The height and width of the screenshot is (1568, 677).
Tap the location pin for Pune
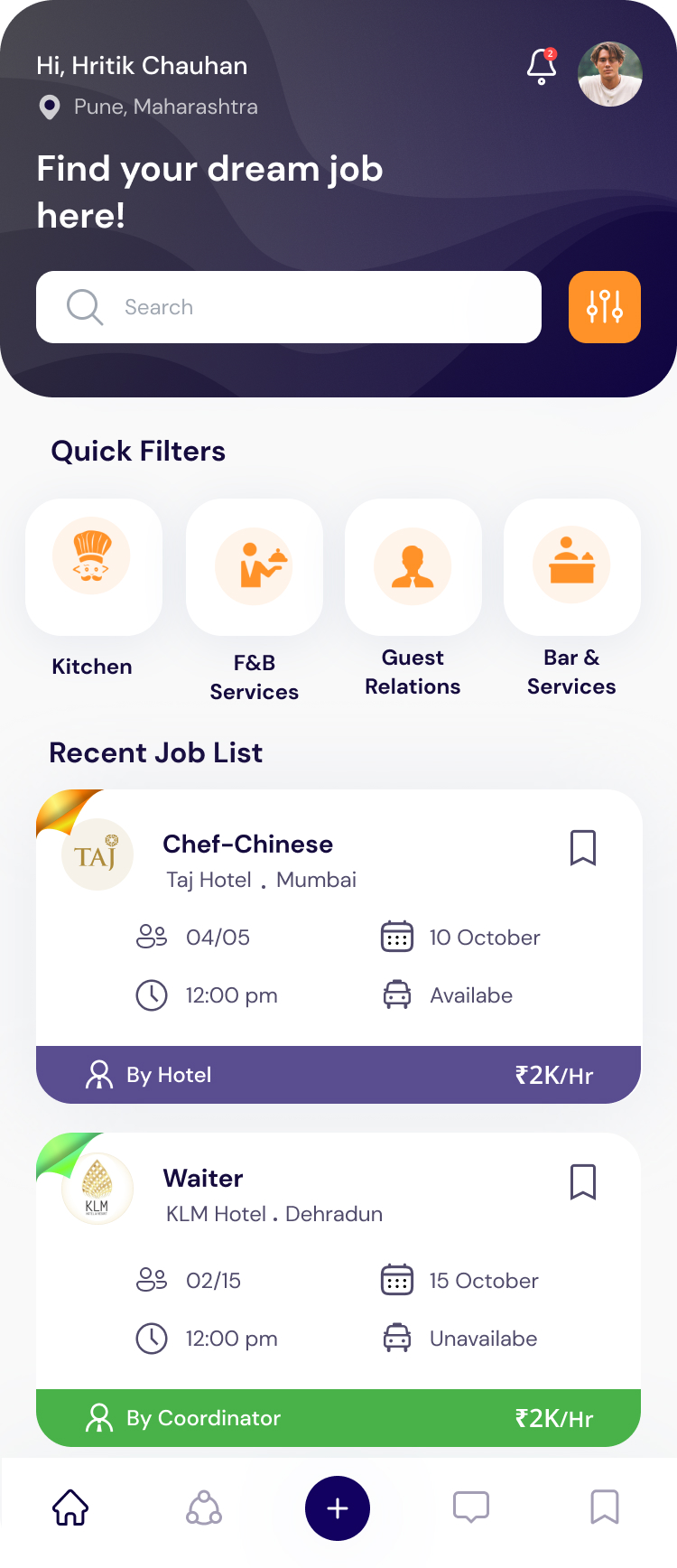tap(49, 107)
